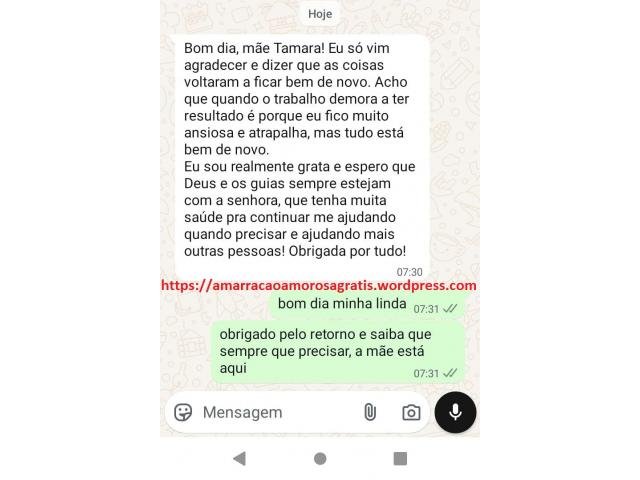
Task: Tap the system home button
Action: pyautogui.click(x=320, y=458)
